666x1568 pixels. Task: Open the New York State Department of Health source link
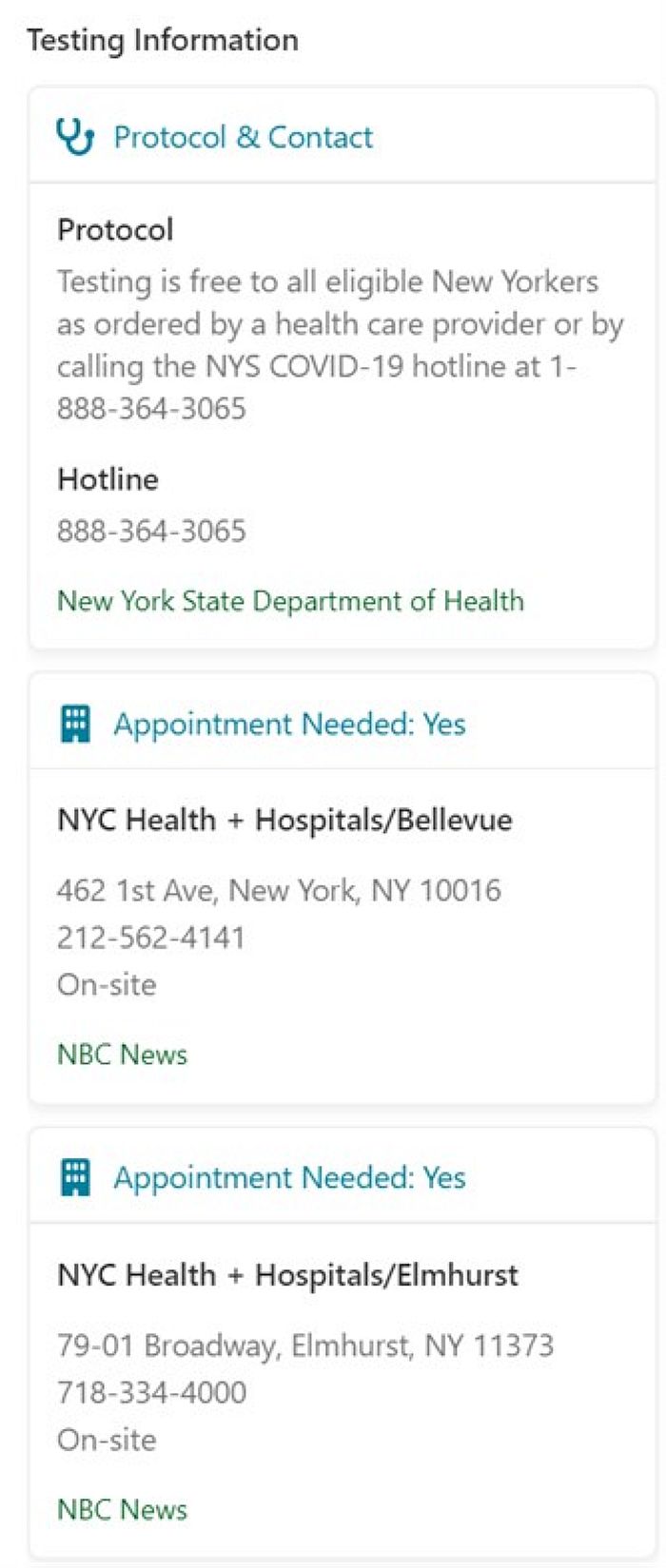pyautogui.click(x=290, y=601)
